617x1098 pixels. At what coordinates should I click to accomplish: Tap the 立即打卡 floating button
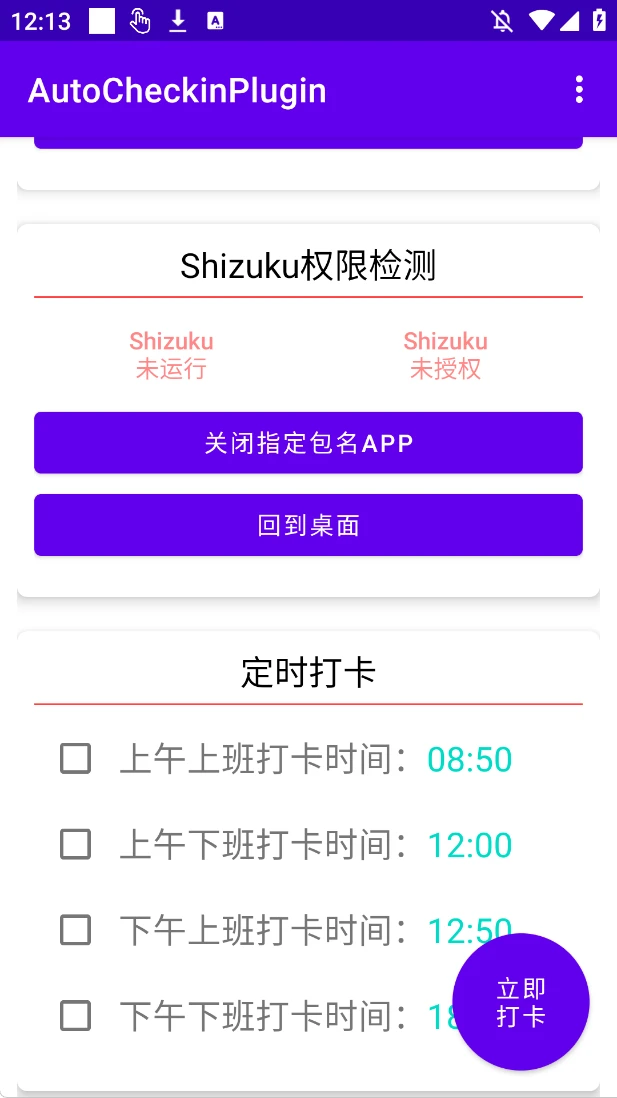[520, 1001]
